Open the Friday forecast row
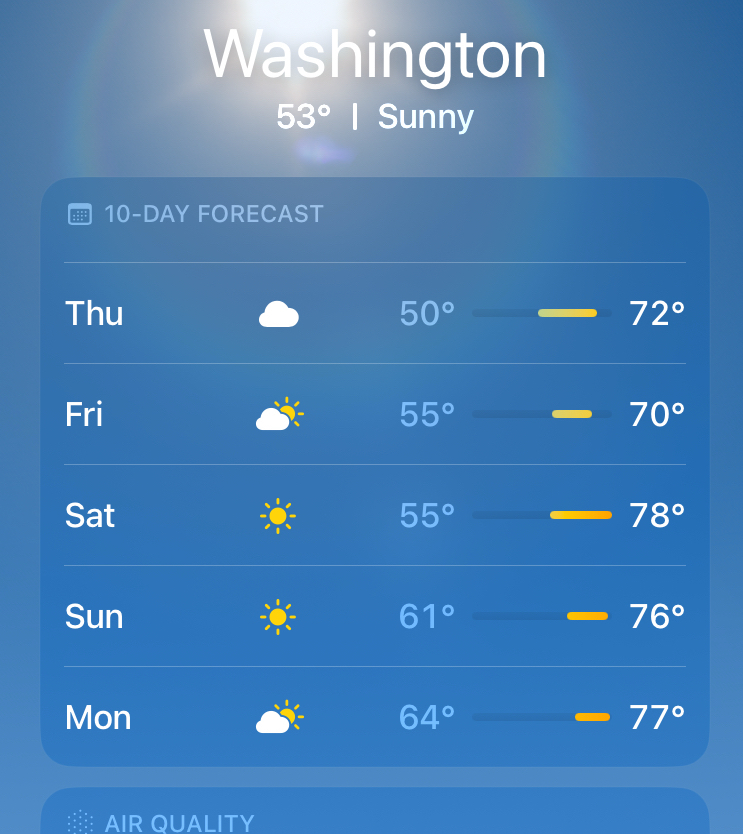The width and height of the screenshot is (743, 834). pyautogui.click(x=374, y=415)
